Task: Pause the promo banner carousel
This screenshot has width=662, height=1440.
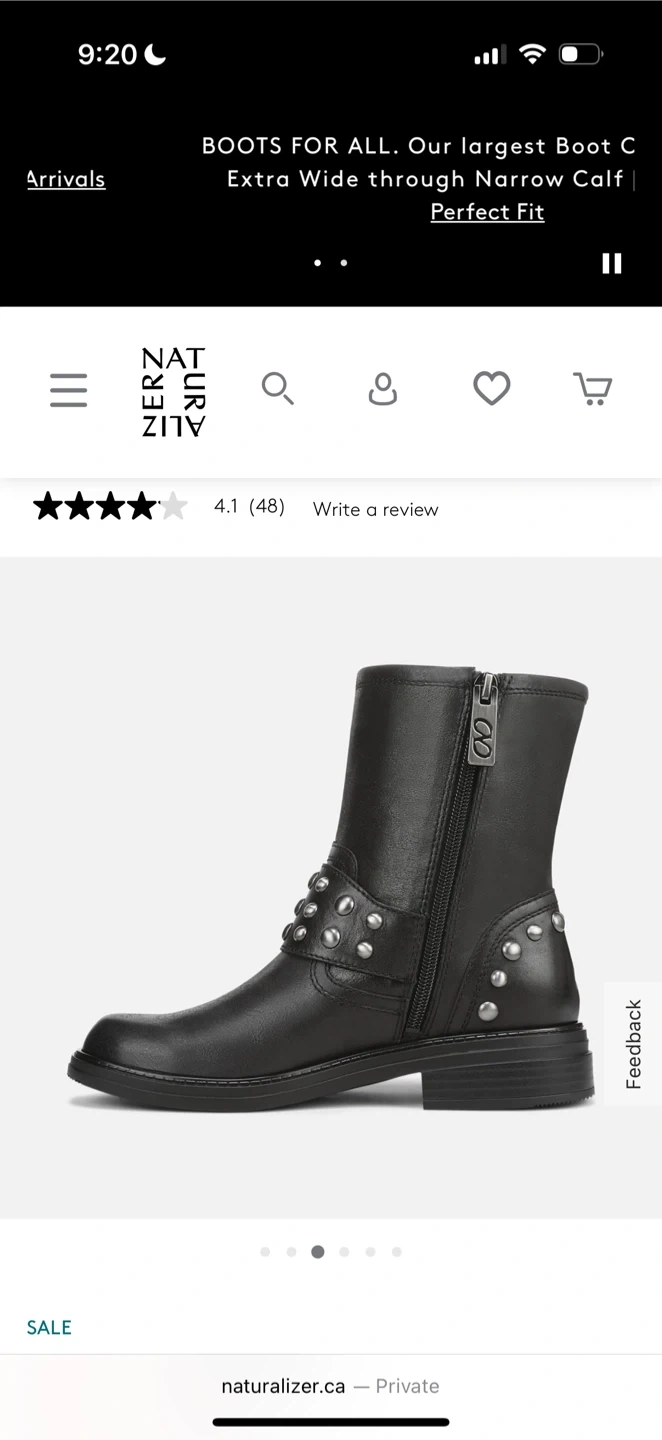Action: [611, 263]
